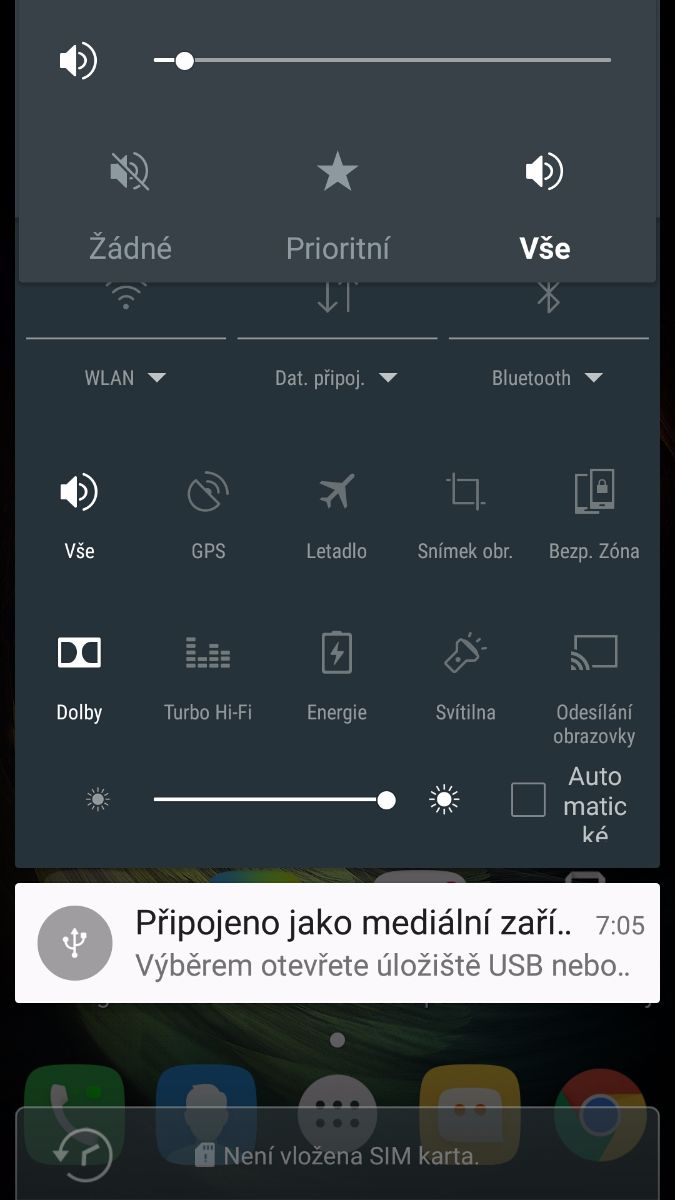Start Odesílání obrazovky screen casting
This screenshot has height=1200, width=675.
tap(594, 680)
